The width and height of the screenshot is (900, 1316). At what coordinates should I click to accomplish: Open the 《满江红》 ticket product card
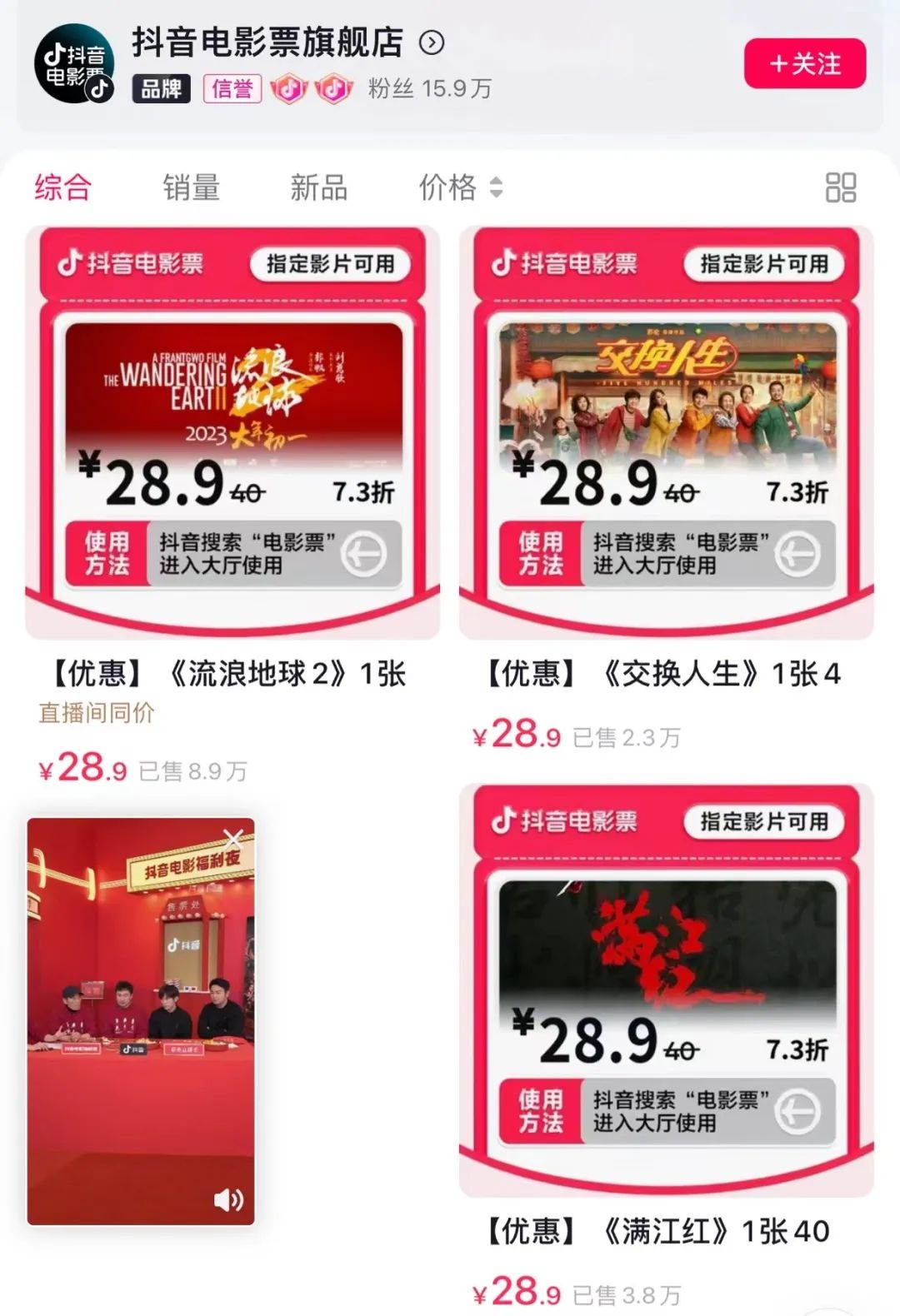coord(666,991)
